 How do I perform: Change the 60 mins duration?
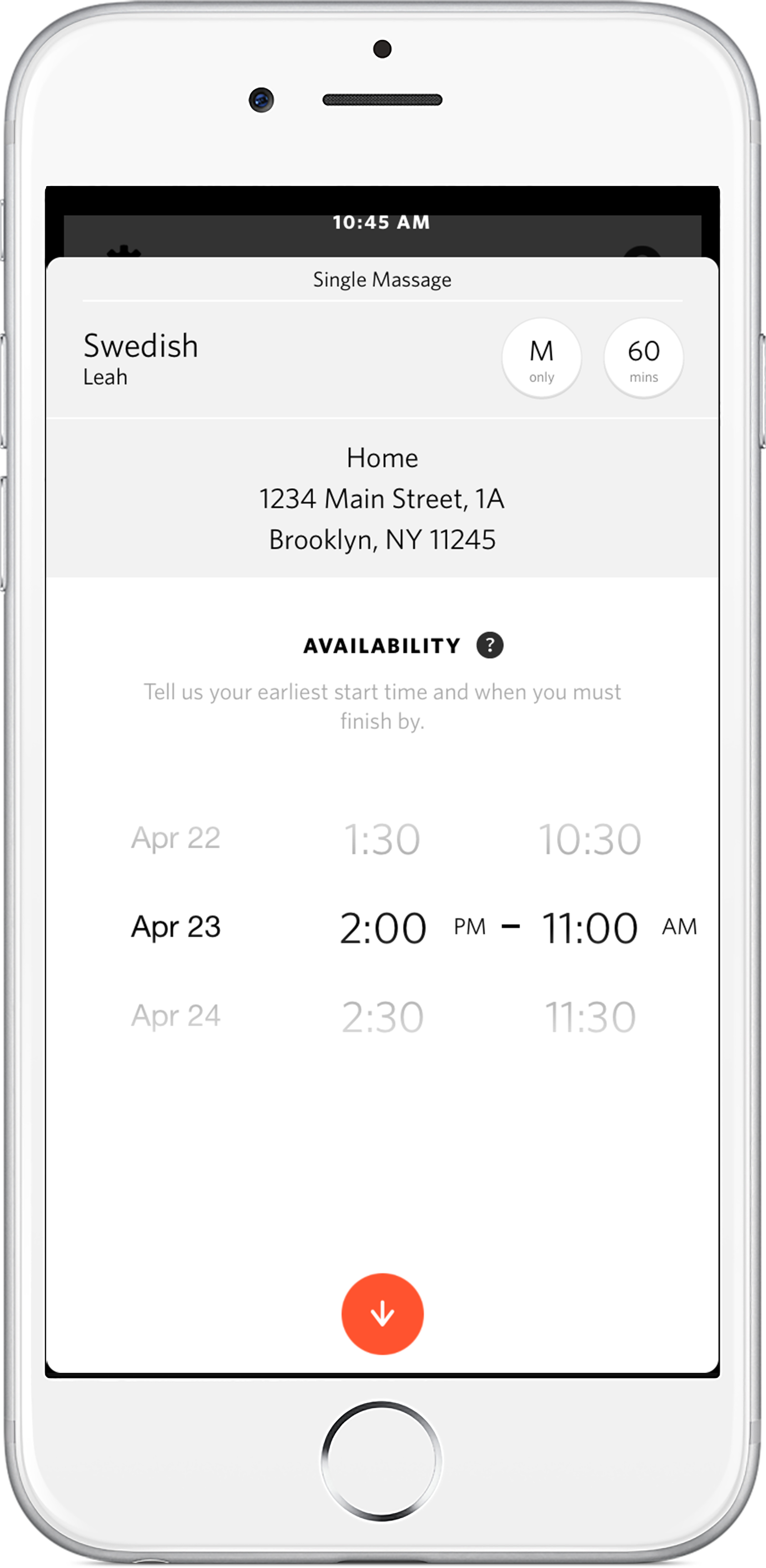(644, 358)
